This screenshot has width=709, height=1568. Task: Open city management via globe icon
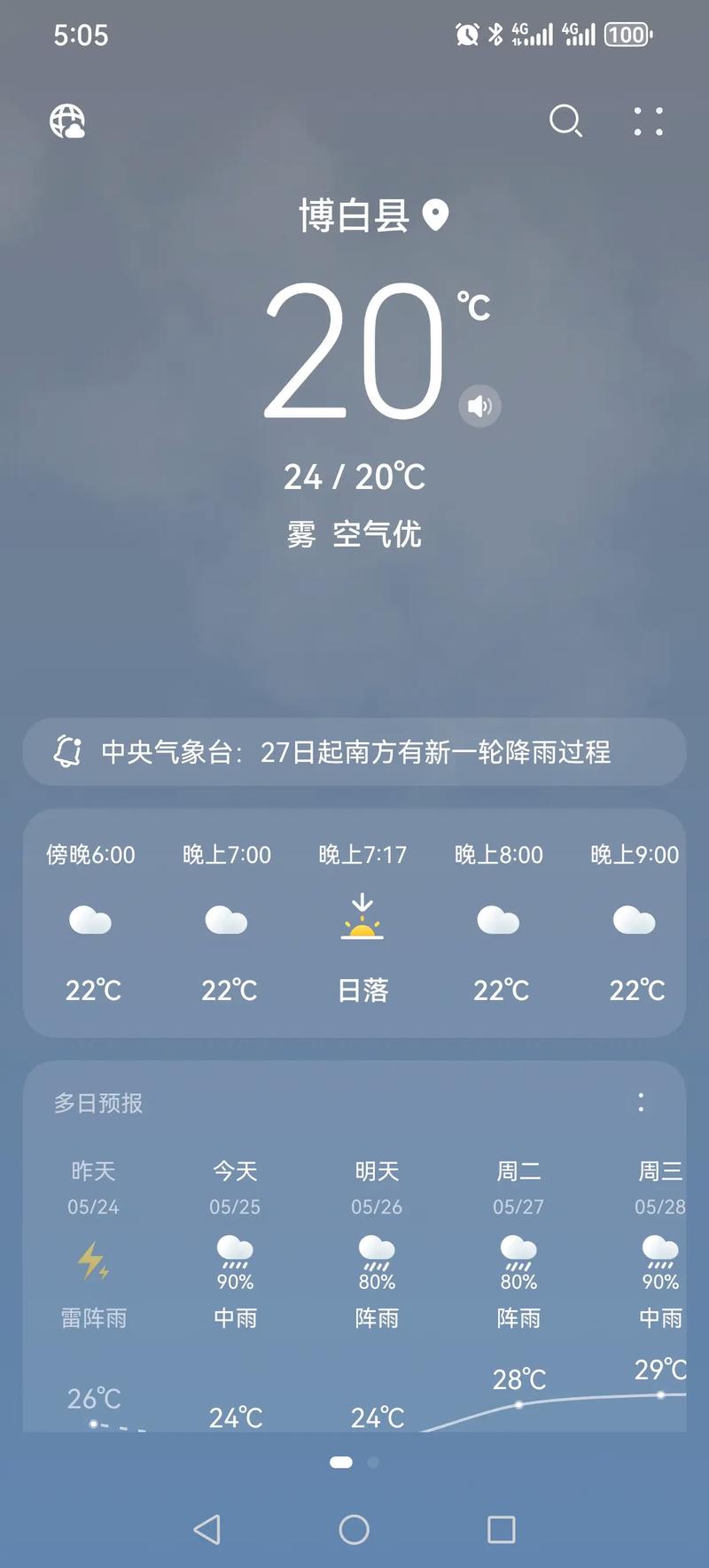(x=68, y=122)
